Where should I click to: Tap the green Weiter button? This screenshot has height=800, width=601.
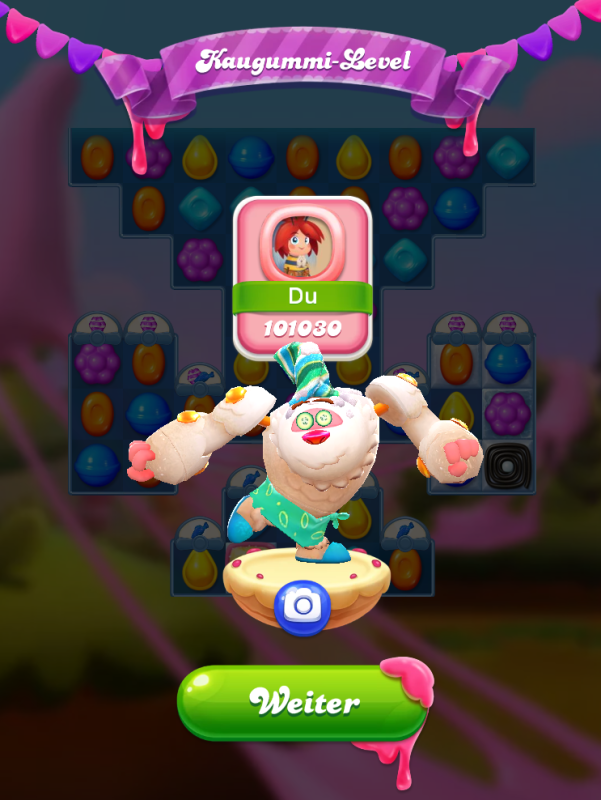303,702
